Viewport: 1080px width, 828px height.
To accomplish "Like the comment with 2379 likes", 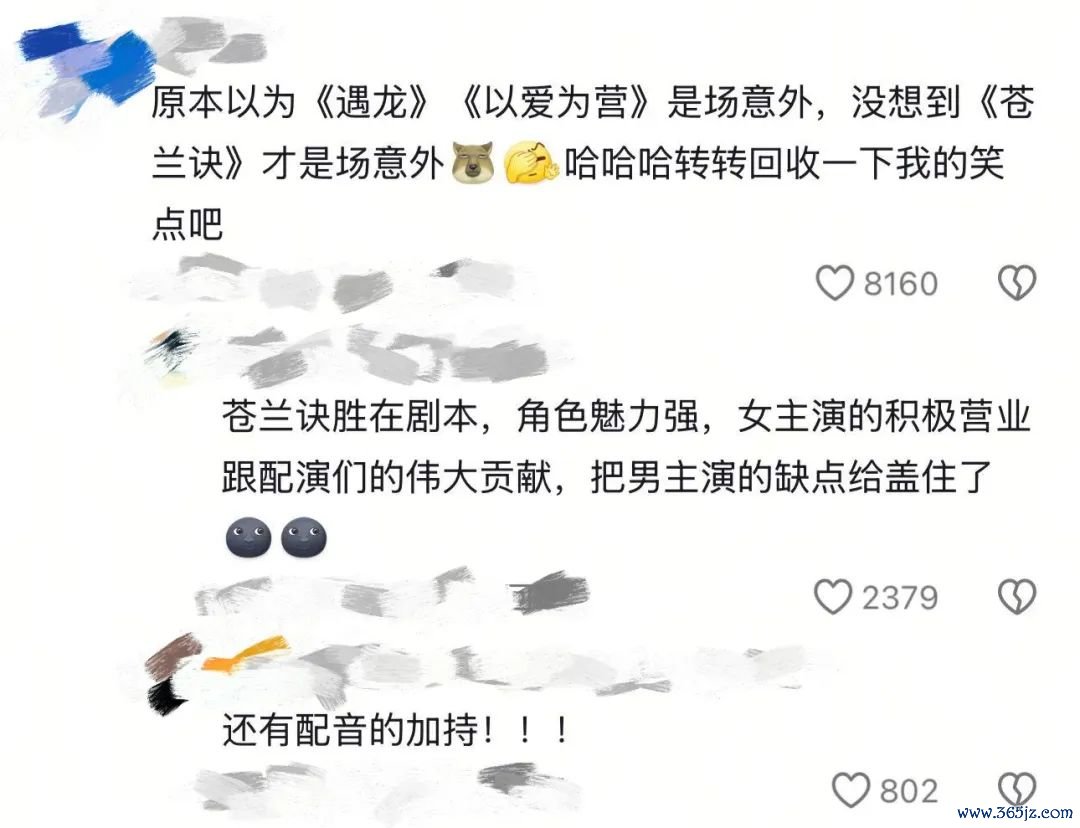I will click(x=832, y=597).
